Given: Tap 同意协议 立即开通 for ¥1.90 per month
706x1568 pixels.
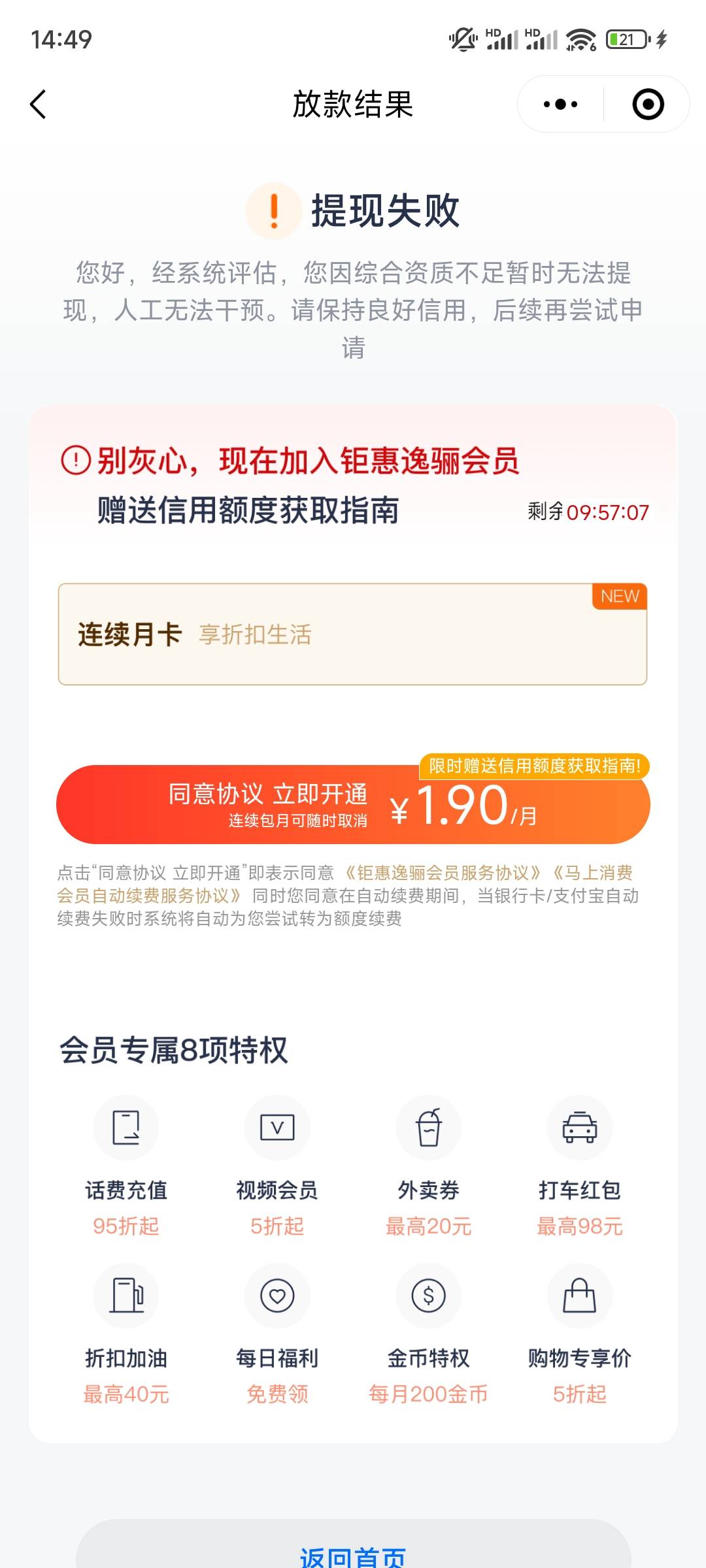Looking at the screenshot, I should pos(353,804).
